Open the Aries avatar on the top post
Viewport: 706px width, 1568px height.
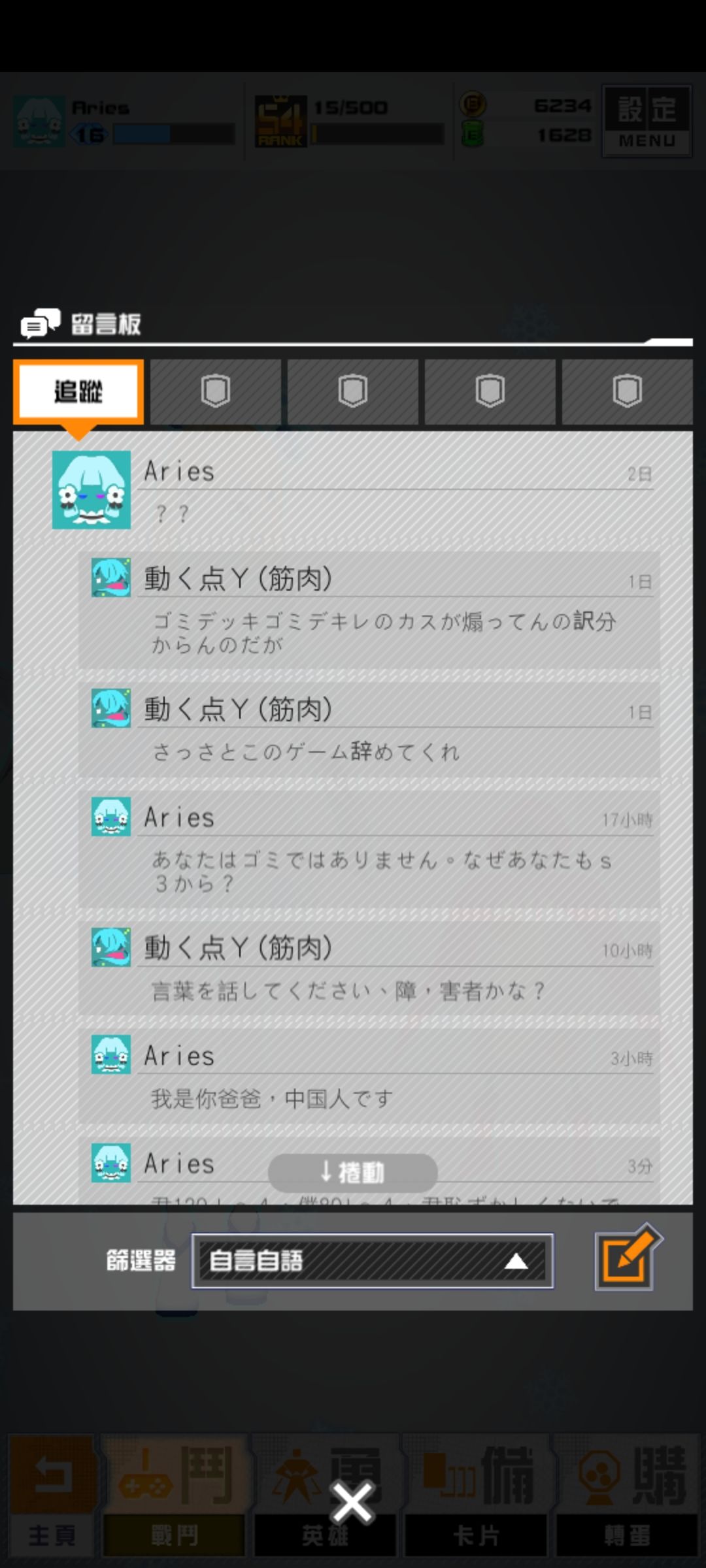pos(92,490)
